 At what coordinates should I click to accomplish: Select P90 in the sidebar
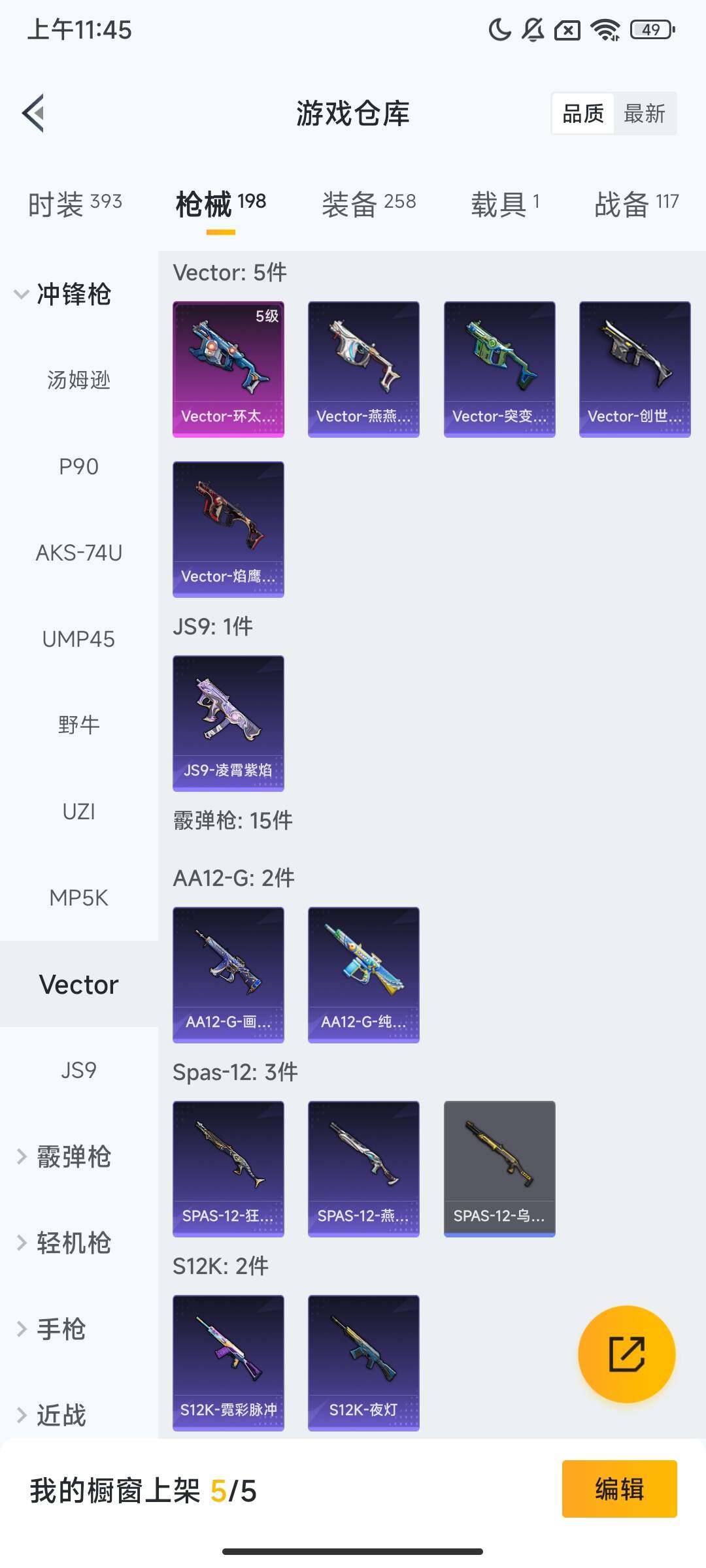pyautogui.click(x=78, y=466)
